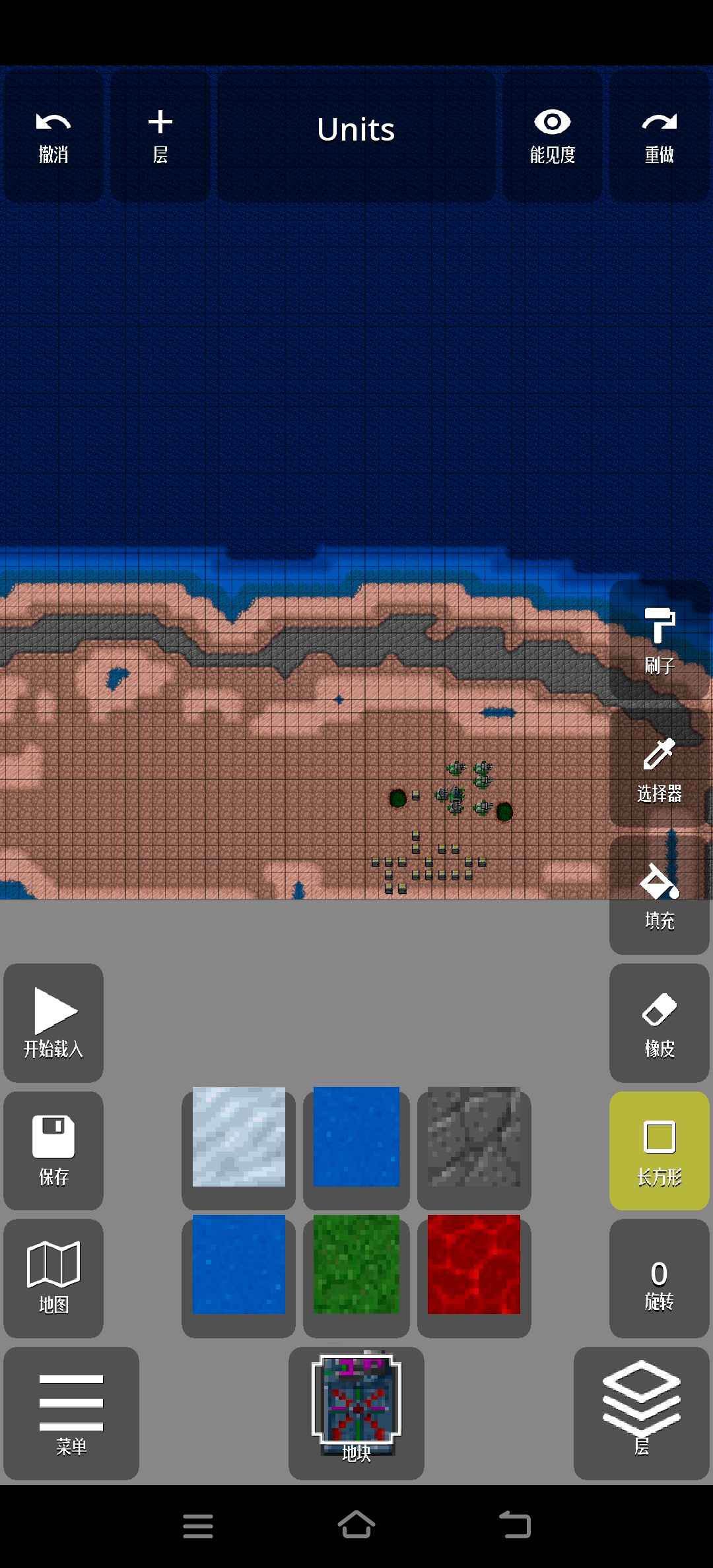
Task: Pick the red lava tile
Action: point(474,1264)
